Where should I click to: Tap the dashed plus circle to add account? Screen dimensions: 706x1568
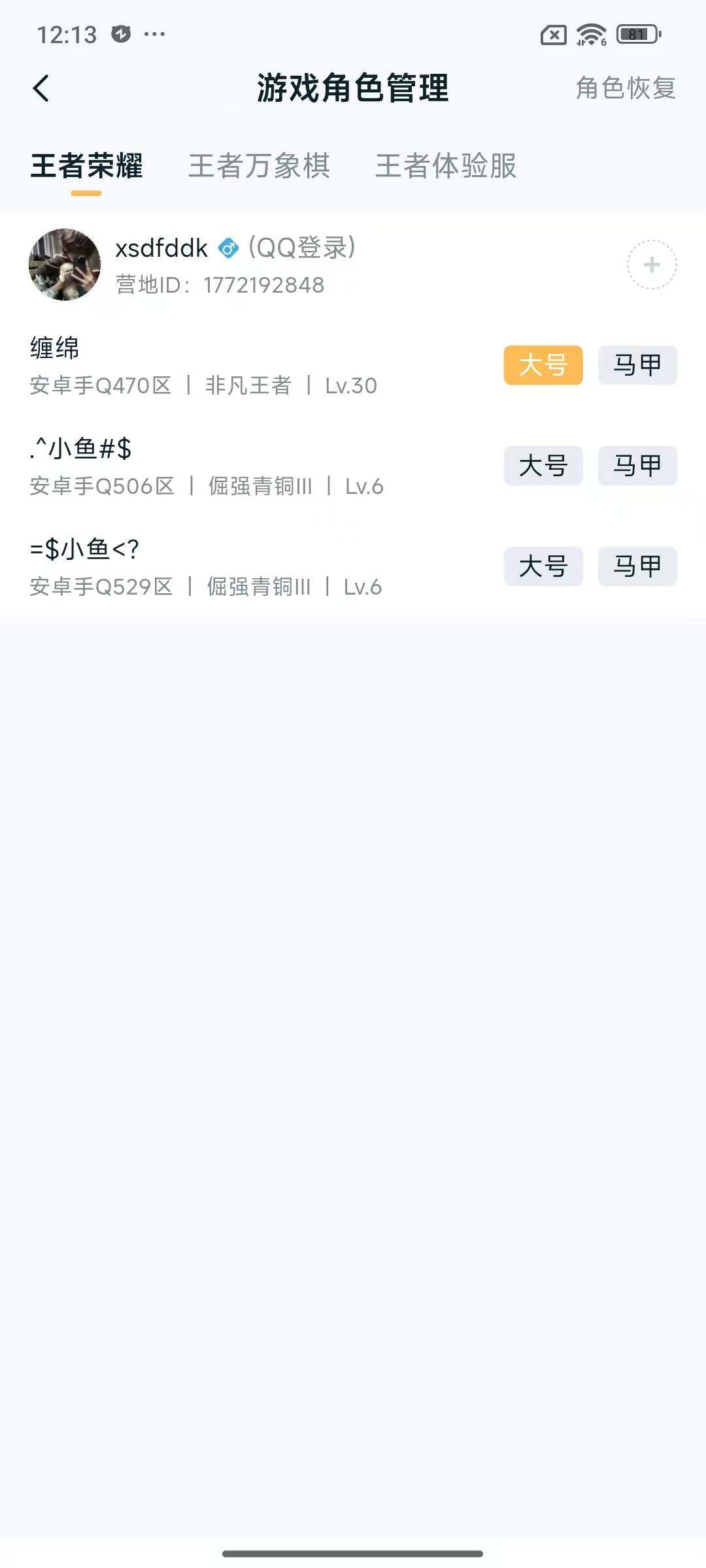point(651,265)
